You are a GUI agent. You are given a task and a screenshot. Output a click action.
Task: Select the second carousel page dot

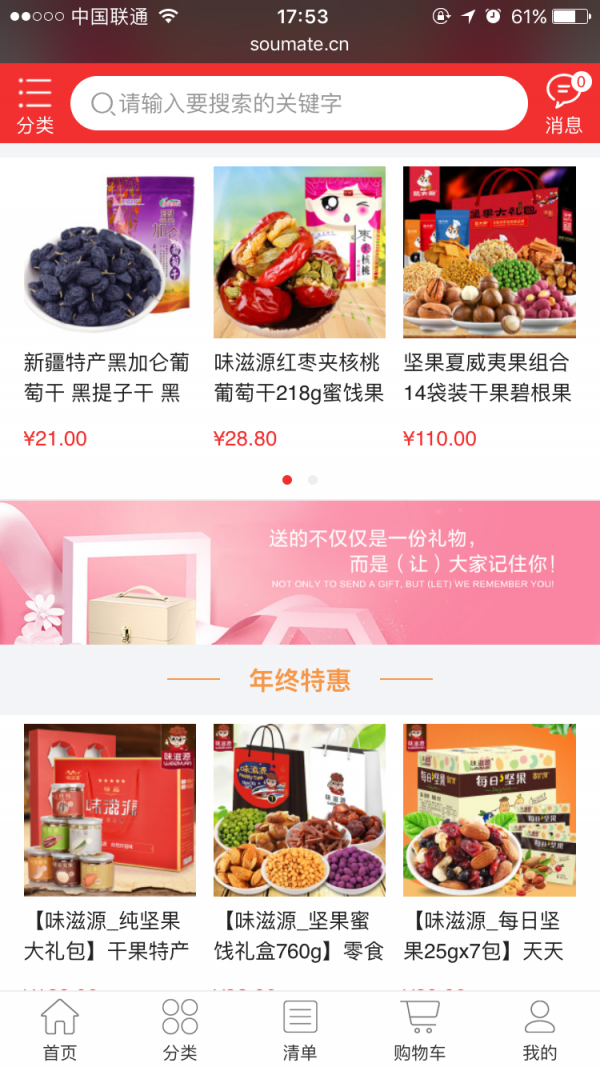click(313, 480)
